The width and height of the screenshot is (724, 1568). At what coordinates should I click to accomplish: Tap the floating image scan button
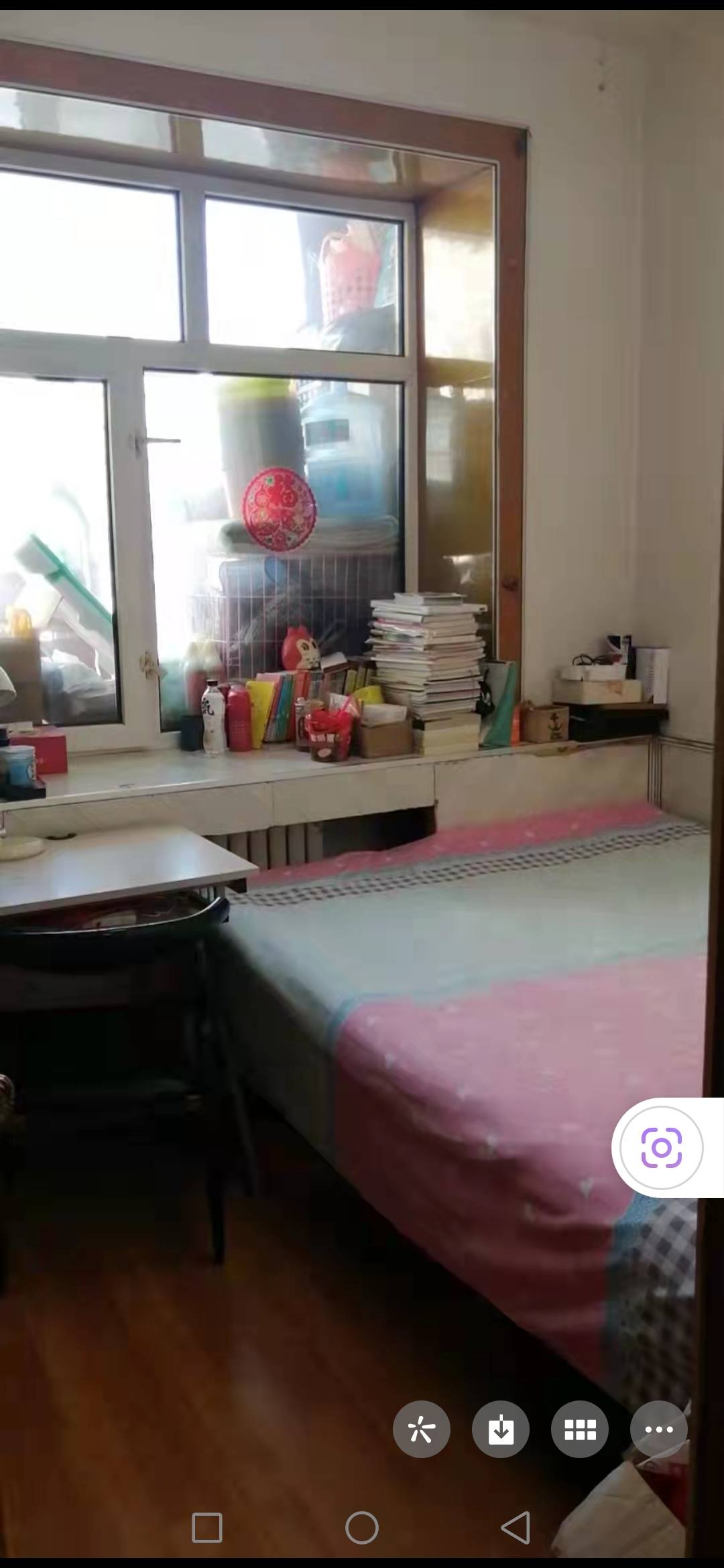point(662,1148)
